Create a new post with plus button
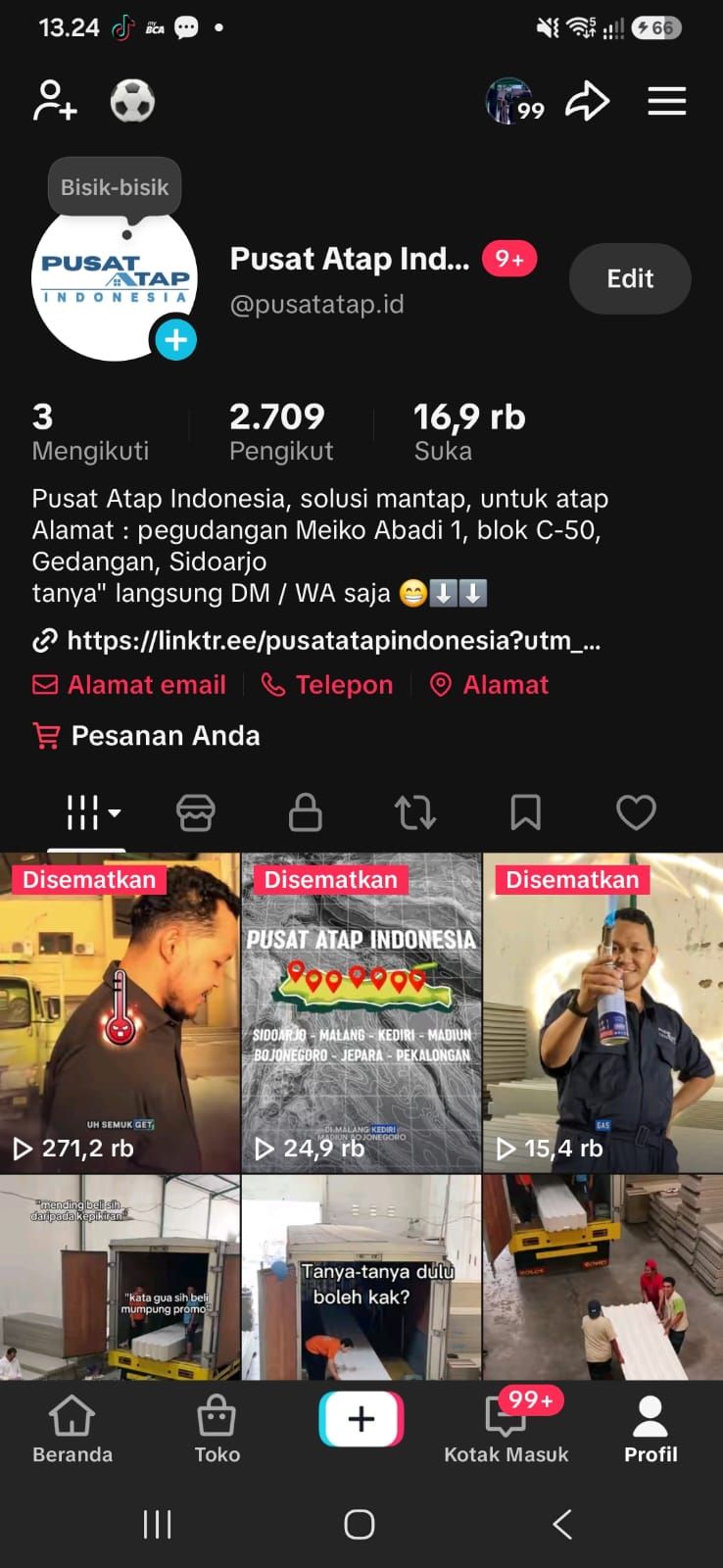Viewport: 723px width, 1568px height. [x=361, y=1419]
